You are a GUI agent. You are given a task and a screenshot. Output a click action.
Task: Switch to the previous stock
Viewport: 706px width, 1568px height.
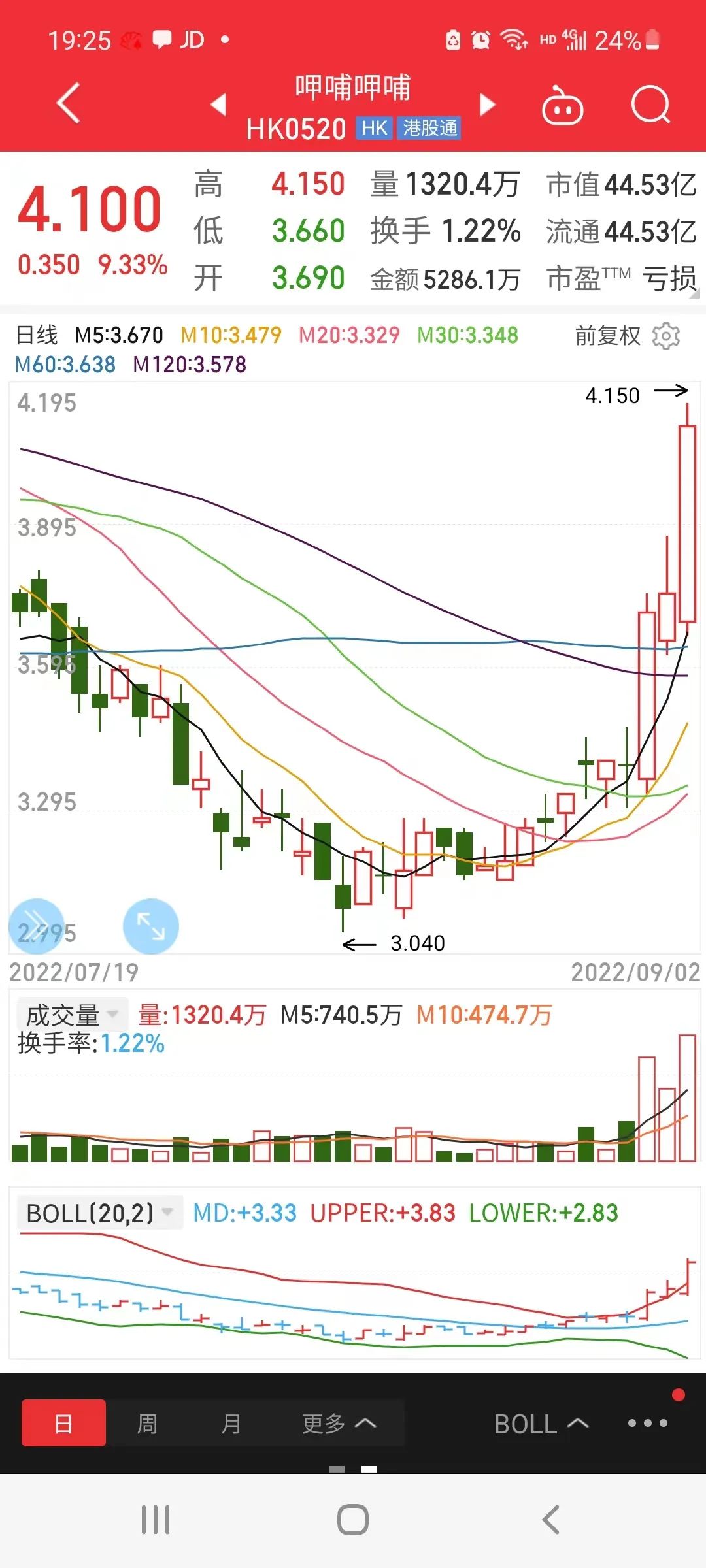pyautogui.click(x=218, y=105)
